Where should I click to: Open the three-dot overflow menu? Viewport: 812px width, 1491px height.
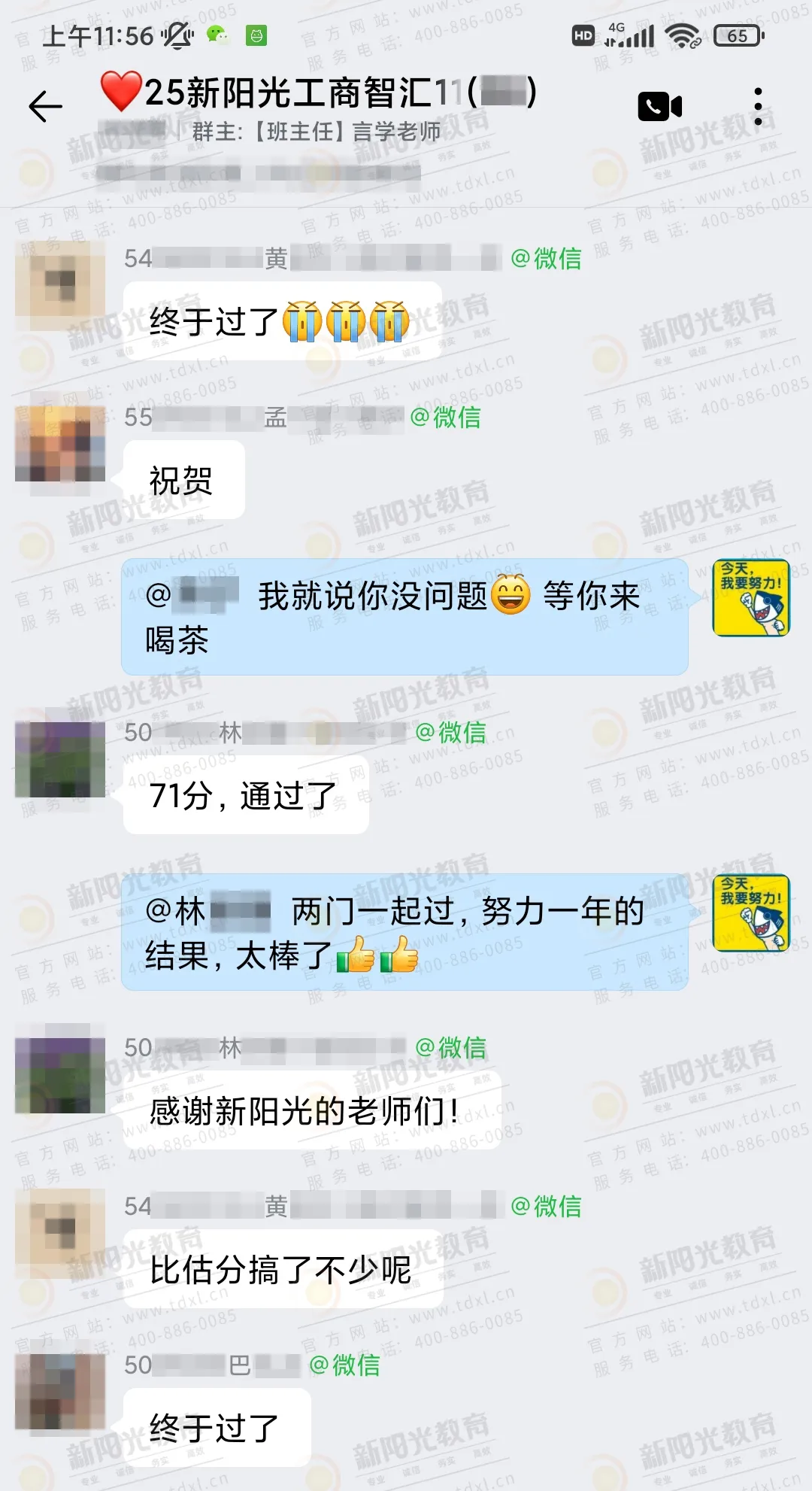(758, 106)
